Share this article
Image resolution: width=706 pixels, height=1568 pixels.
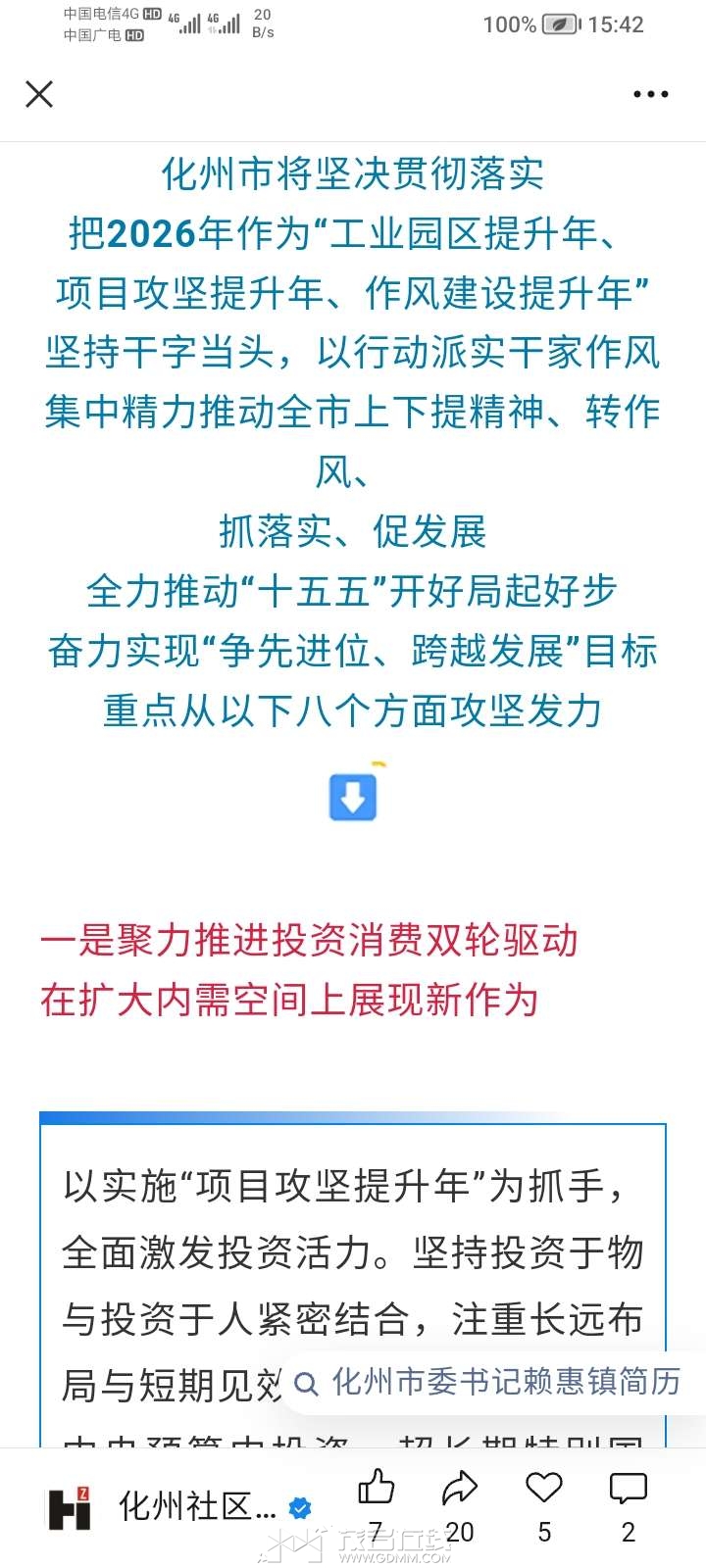(x=459, y=1490)
